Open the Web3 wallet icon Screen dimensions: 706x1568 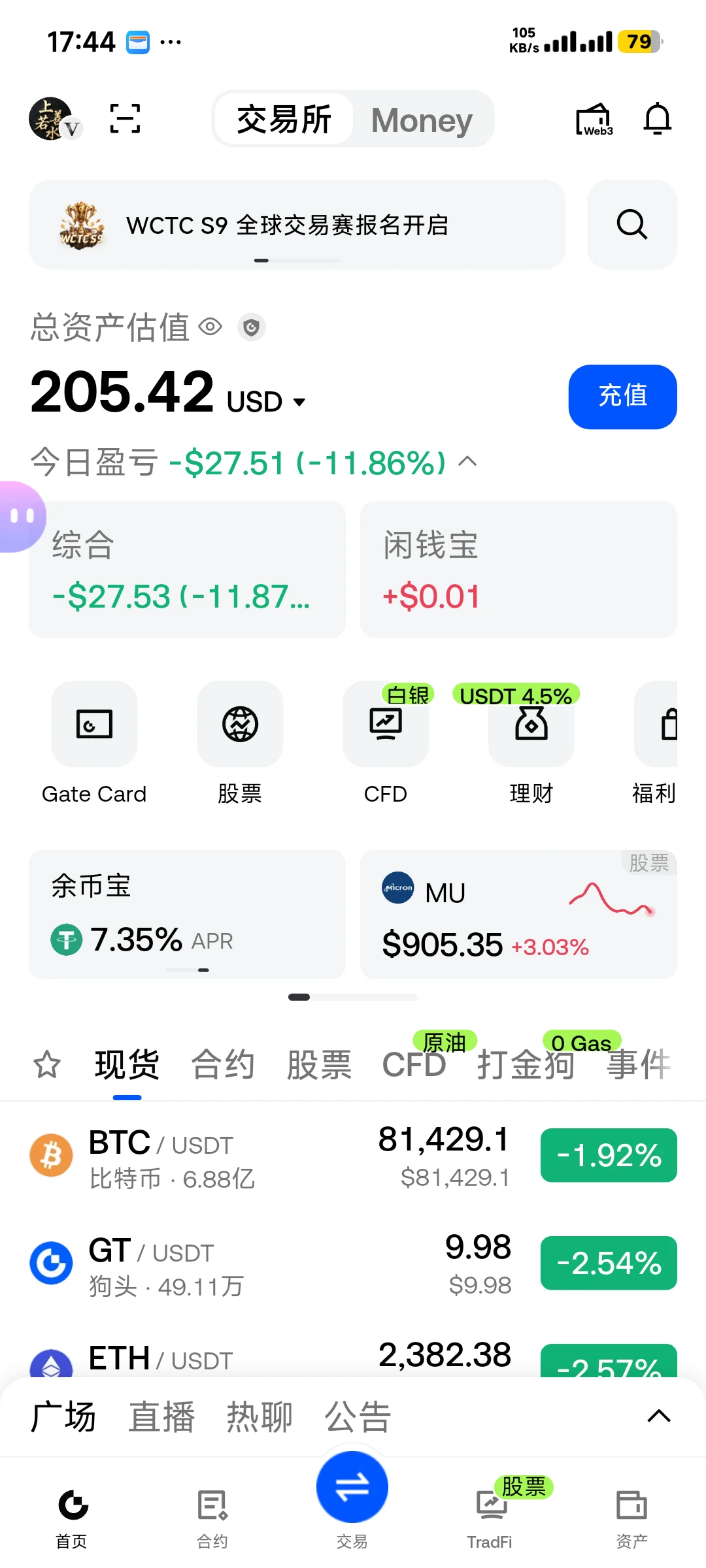pyautogui.click(x=594, y=119)
